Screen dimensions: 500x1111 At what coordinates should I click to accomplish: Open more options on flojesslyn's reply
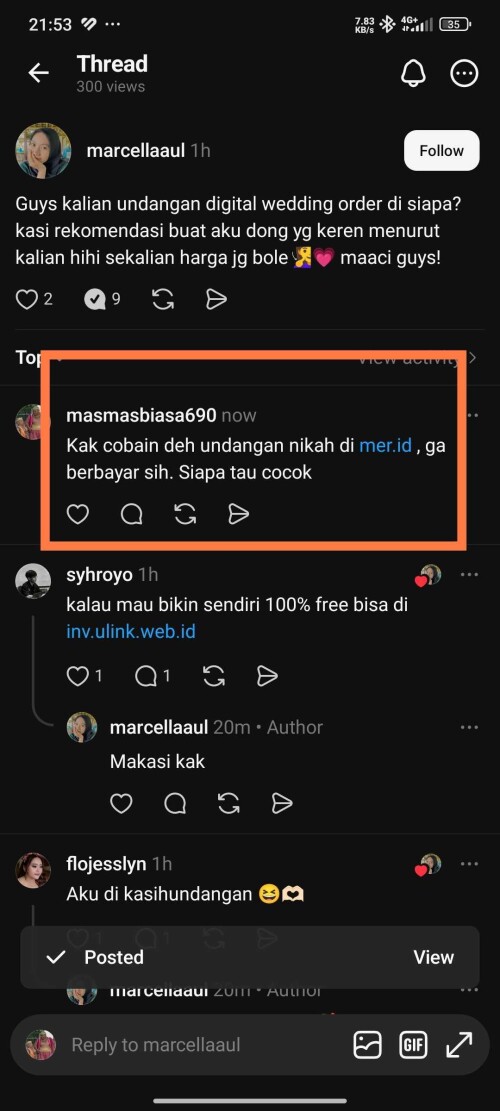[x=470, y=864]
